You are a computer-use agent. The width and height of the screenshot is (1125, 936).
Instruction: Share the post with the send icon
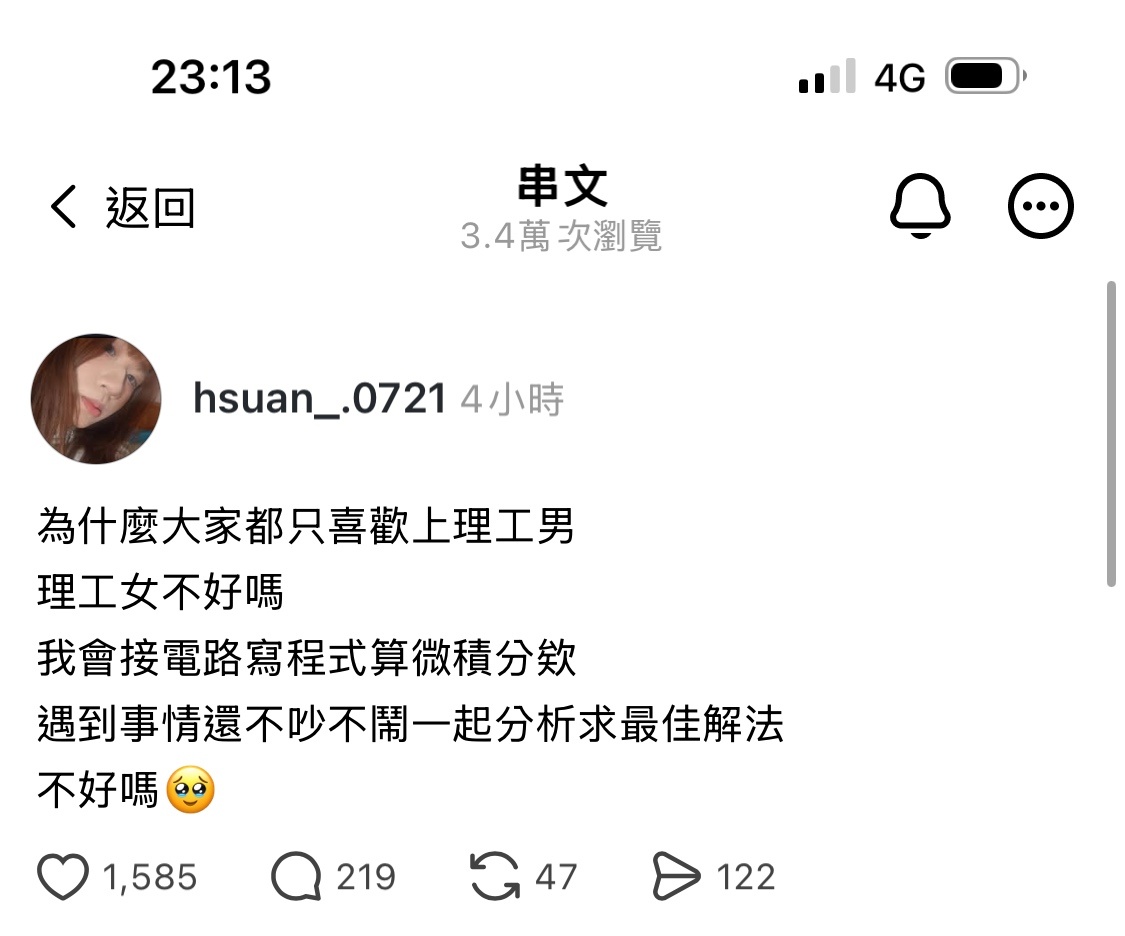tap(676, 877)
